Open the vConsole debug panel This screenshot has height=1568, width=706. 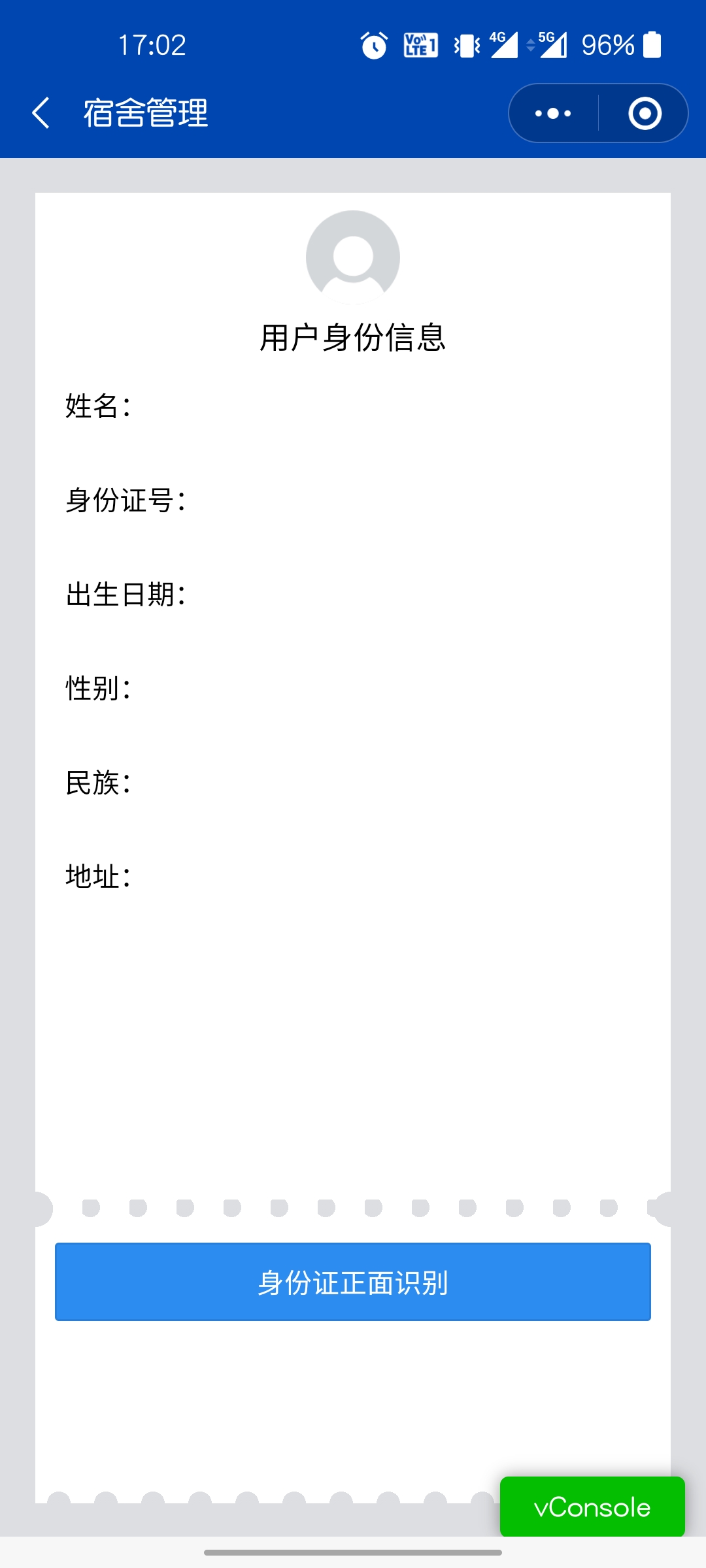tap(592, 1507)
